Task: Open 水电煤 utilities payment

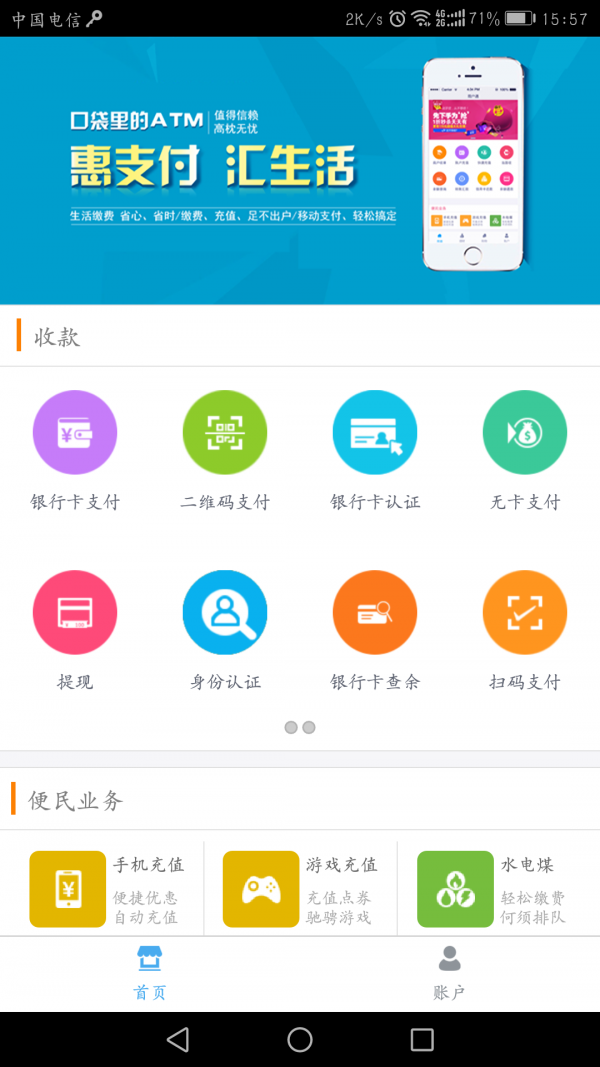Action: [x=495, y=888]
